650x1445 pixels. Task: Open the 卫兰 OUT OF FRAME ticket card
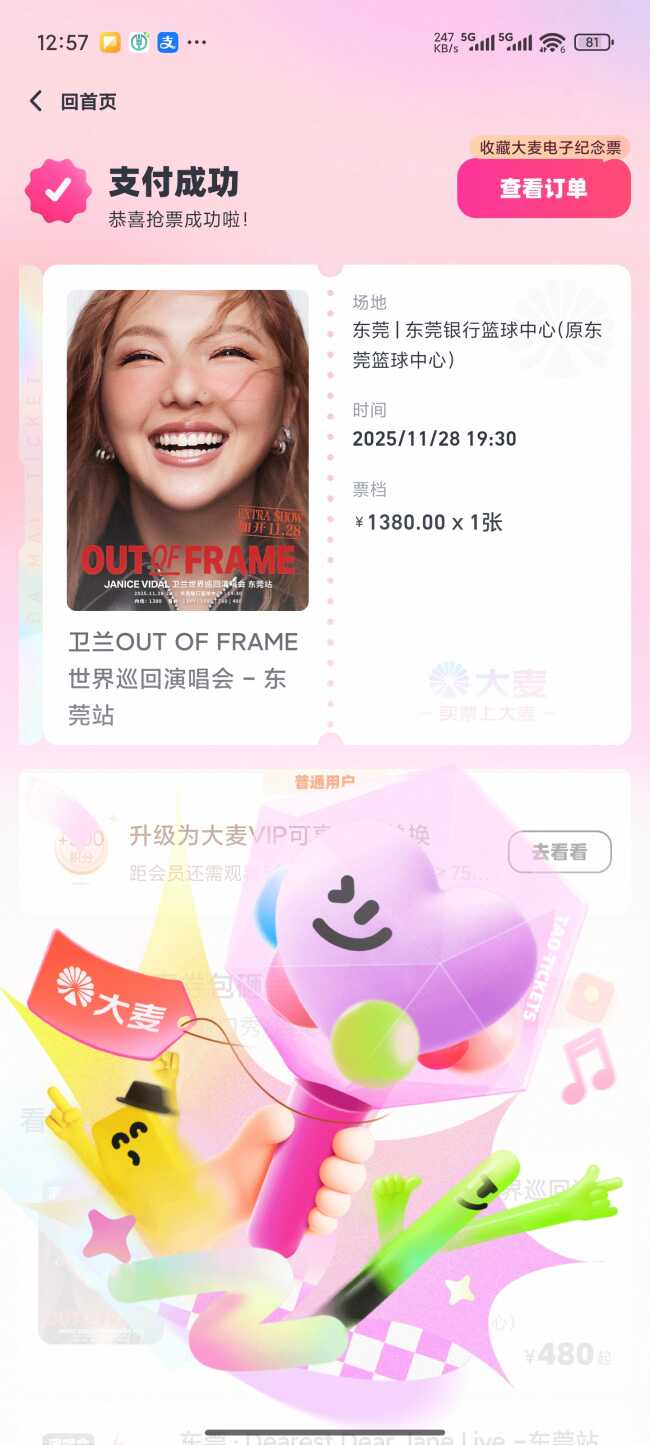(x=336, y=504)
